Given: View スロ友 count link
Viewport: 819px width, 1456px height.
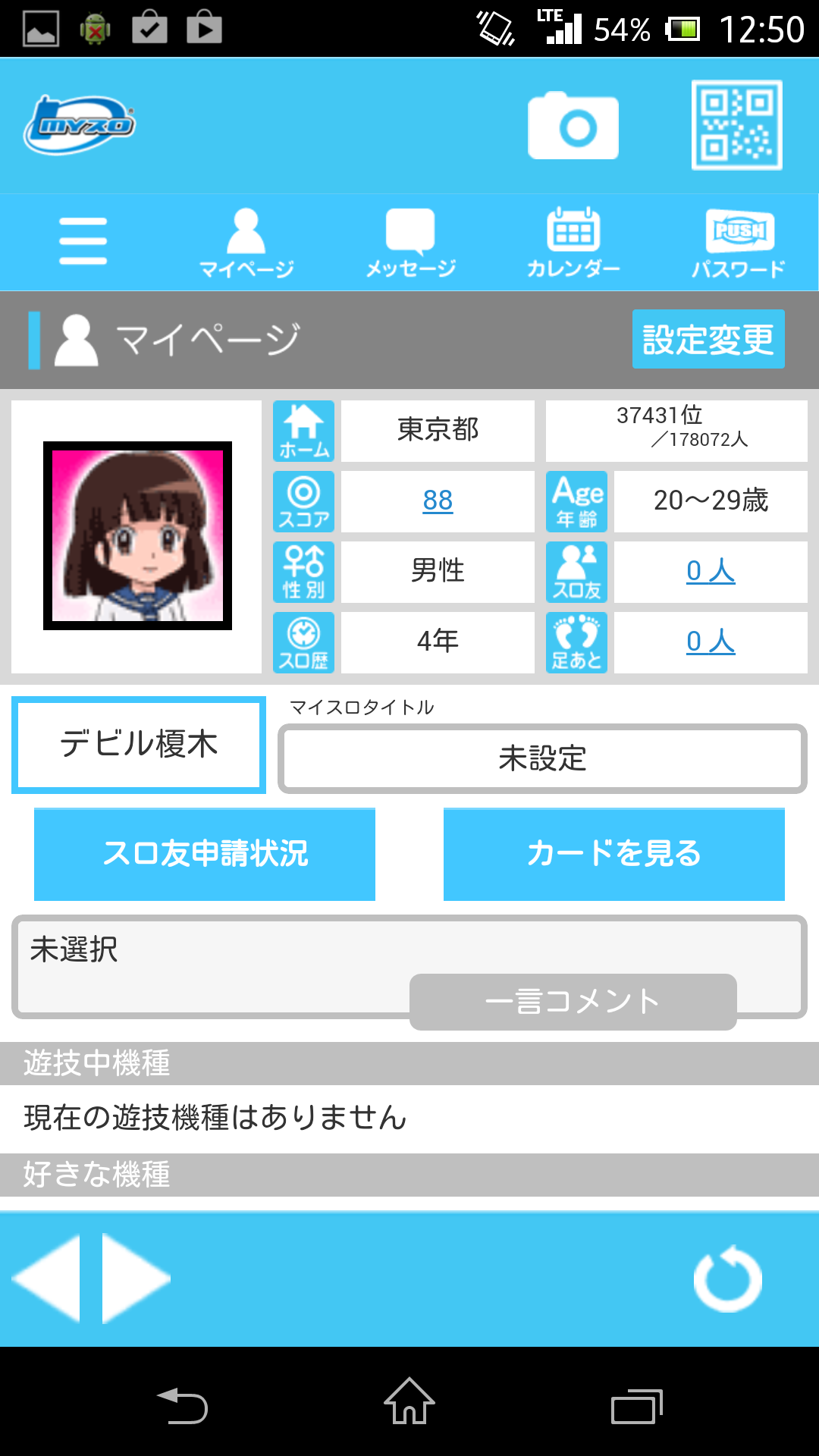Looking at the screenshot, I should pos(711,571).
